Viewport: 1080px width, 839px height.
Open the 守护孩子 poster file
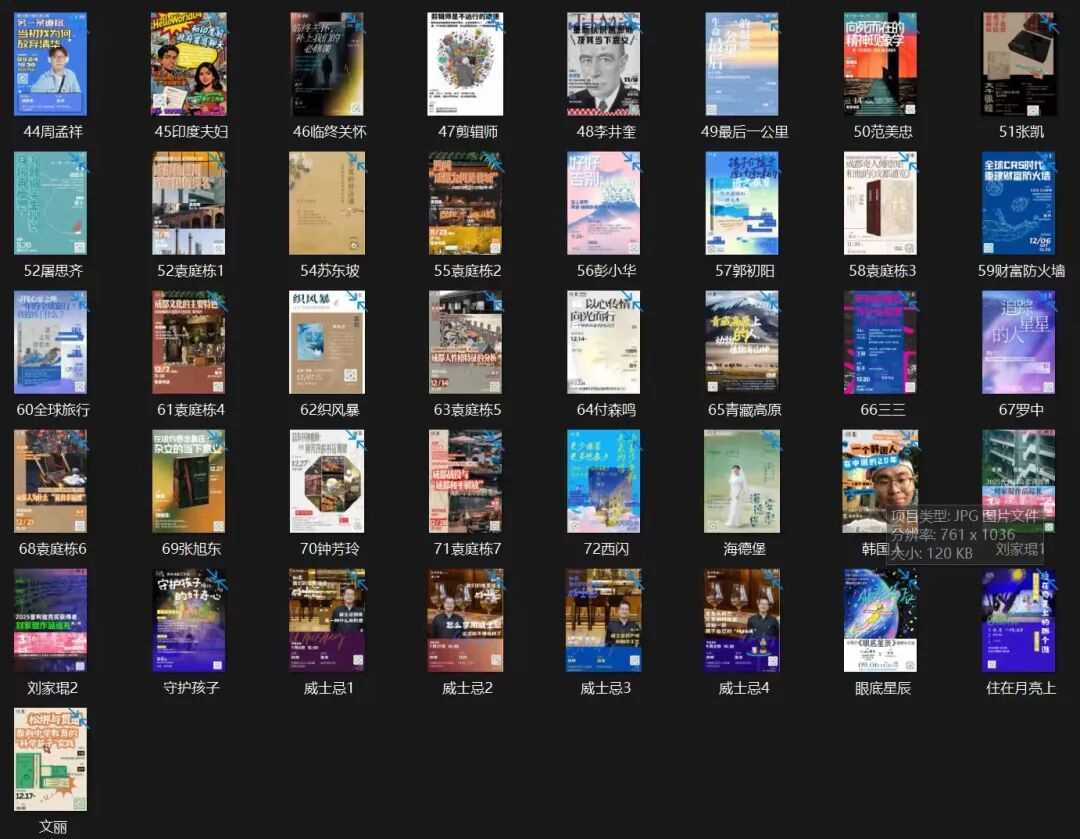(188, 620)
